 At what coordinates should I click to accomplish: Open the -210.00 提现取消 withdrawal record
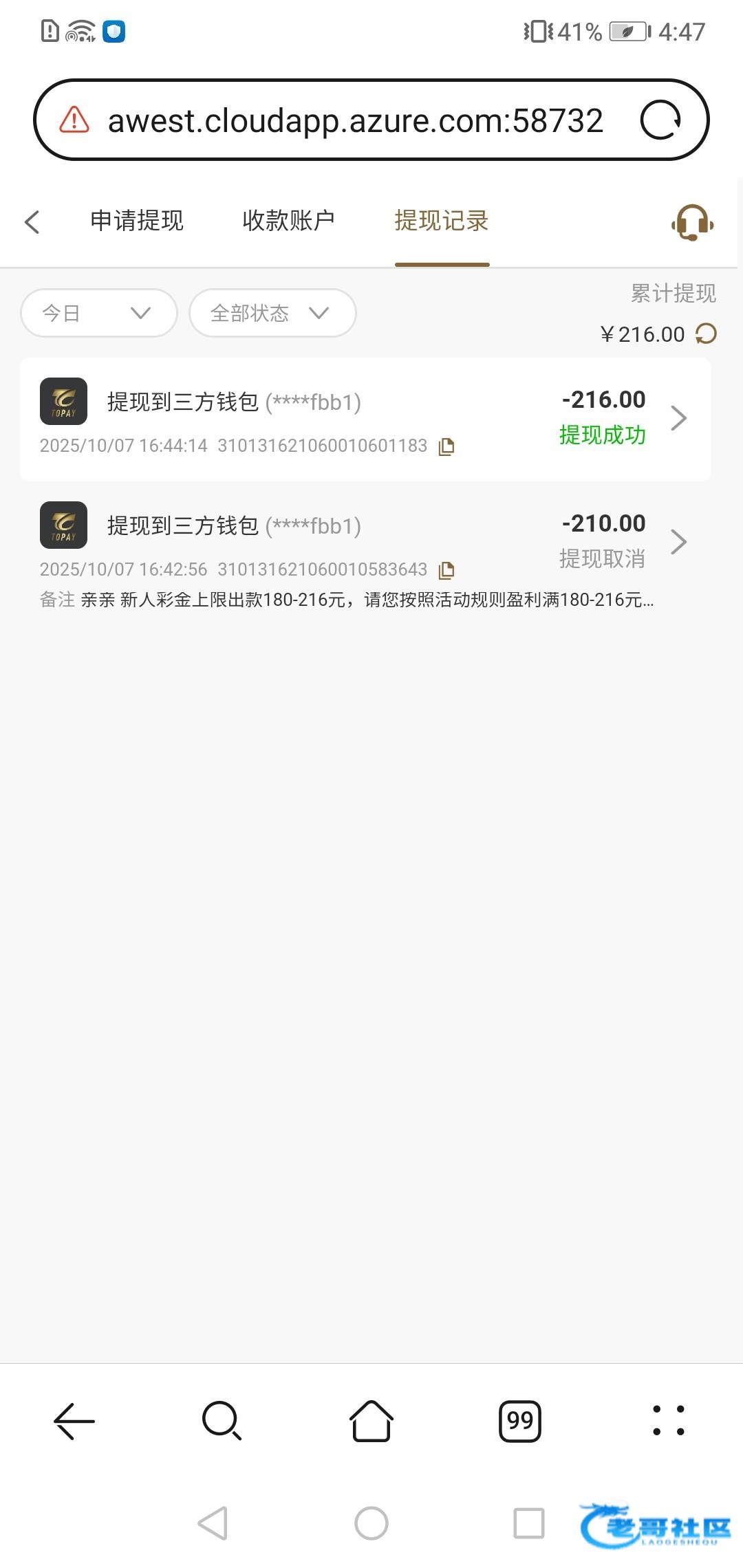[365, 554]
